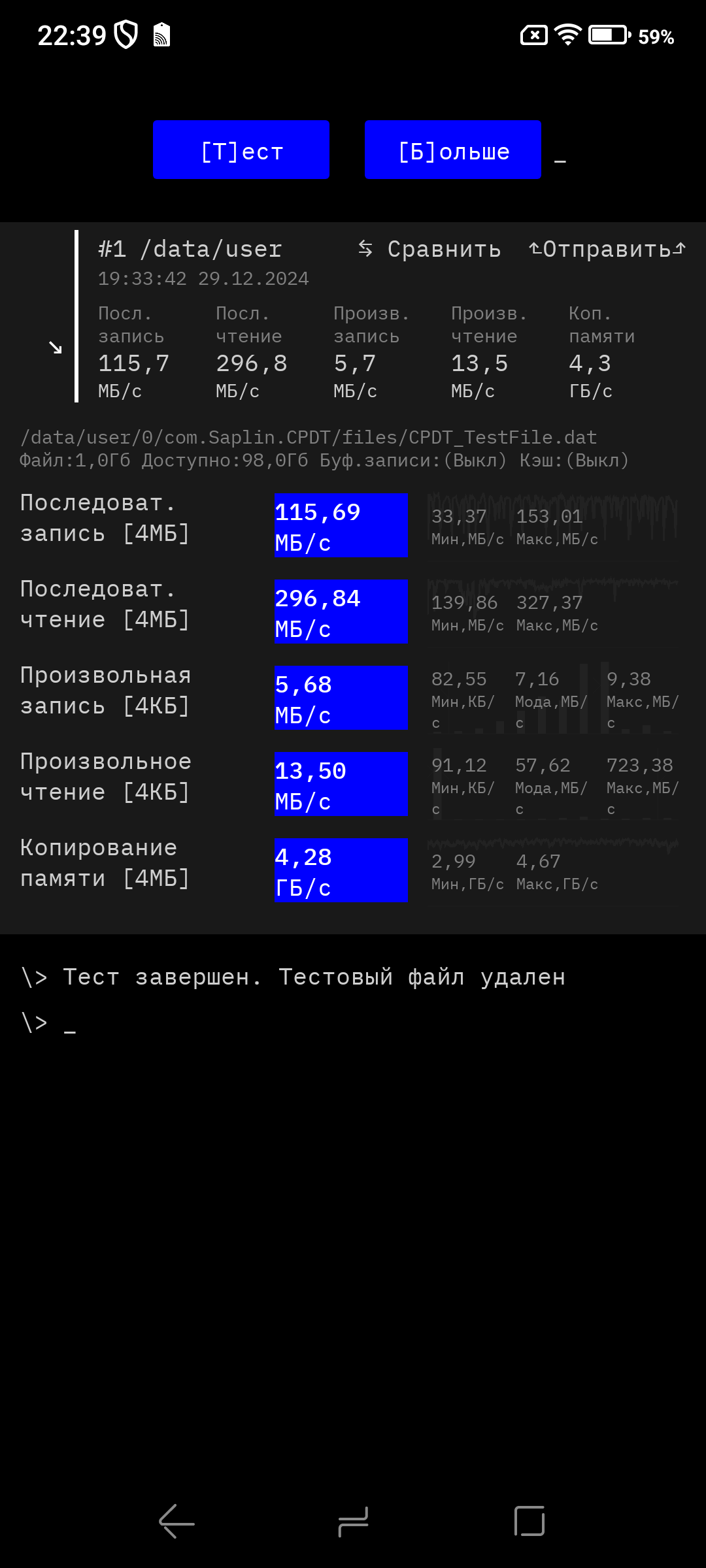Tap Сравнить to compare results
The image size is (706, 1568).
point(430,249)
